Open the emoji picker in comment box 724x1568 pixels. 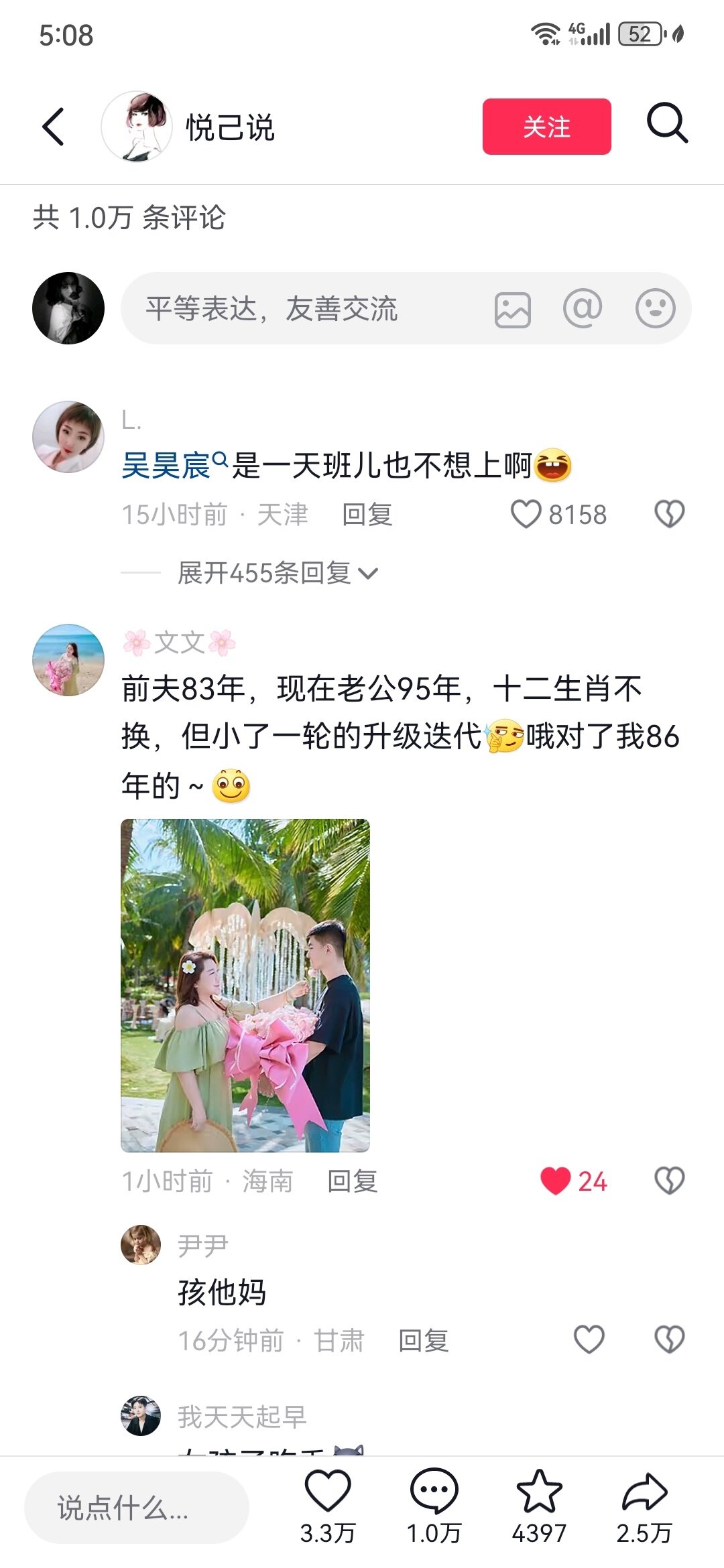(x=655, y=308)
